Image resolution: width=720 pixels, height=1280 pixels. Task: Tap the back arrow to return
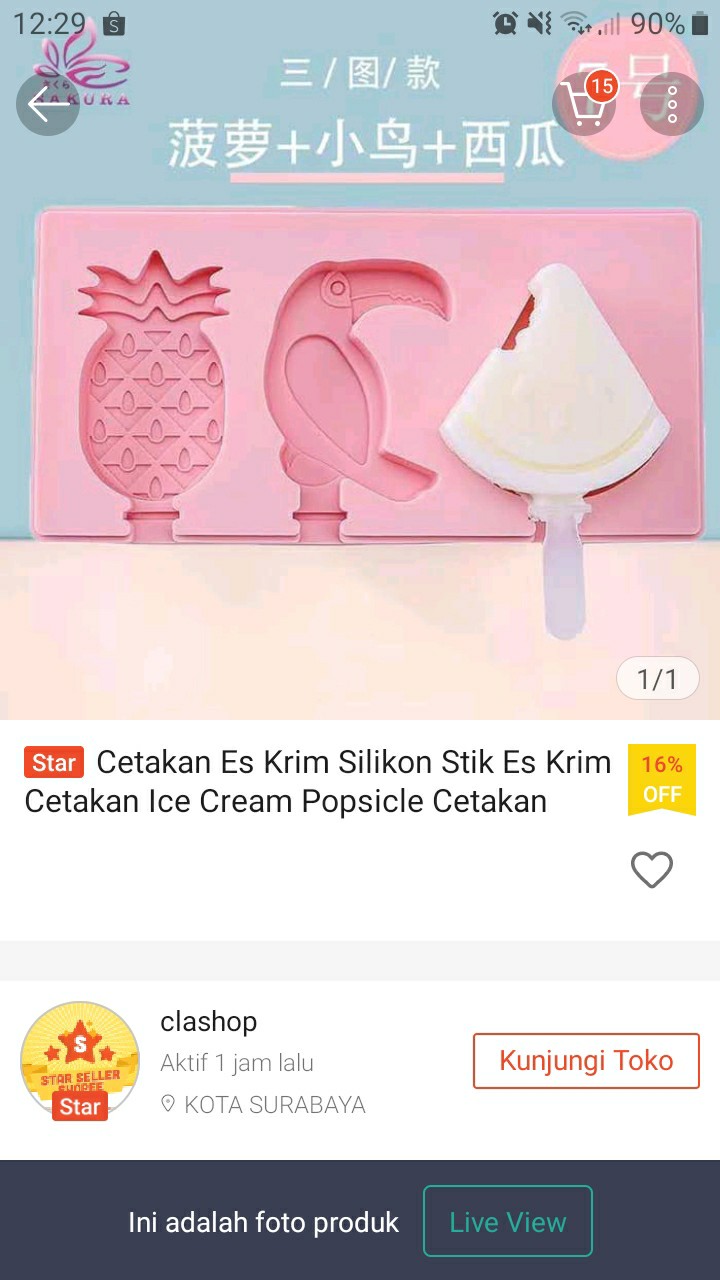coord(47,103)
